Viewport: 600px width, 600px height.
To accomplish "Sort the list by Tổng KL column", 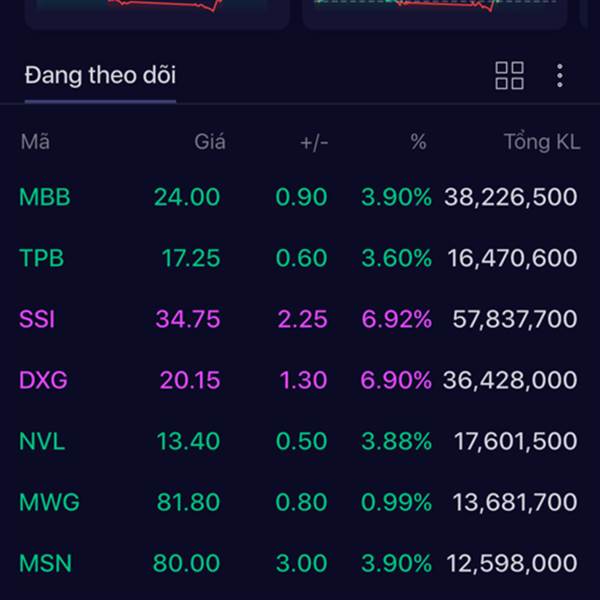I will pos(541,142).
